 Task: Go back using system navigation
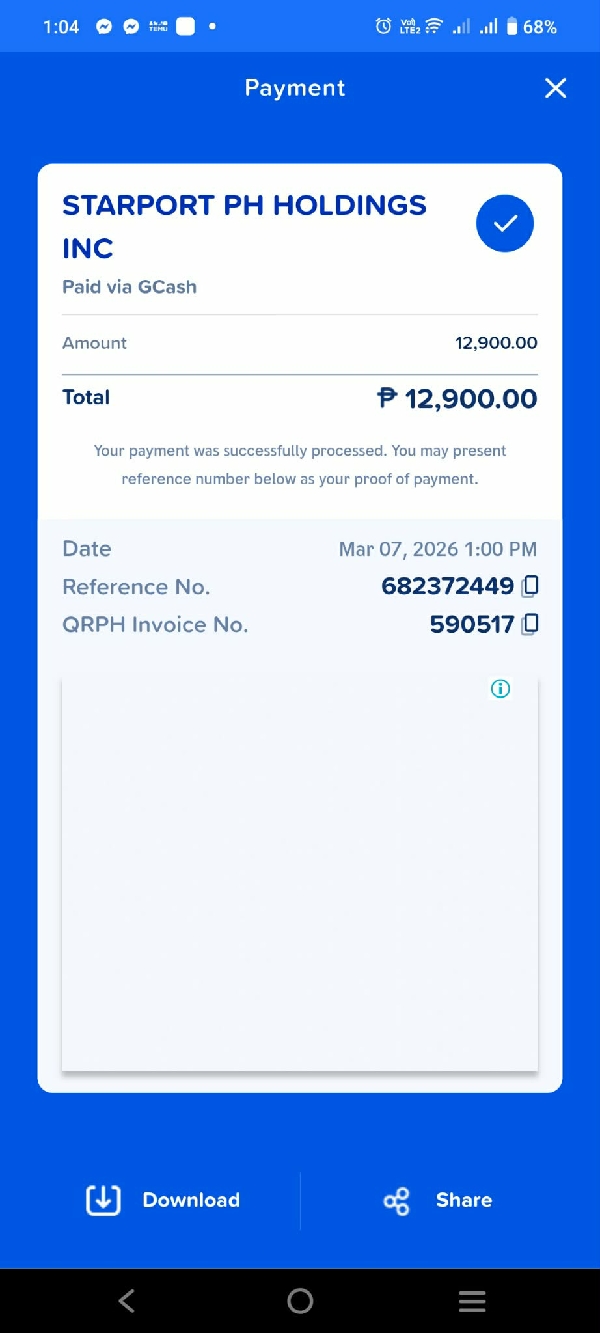(x=127, y=1300)
